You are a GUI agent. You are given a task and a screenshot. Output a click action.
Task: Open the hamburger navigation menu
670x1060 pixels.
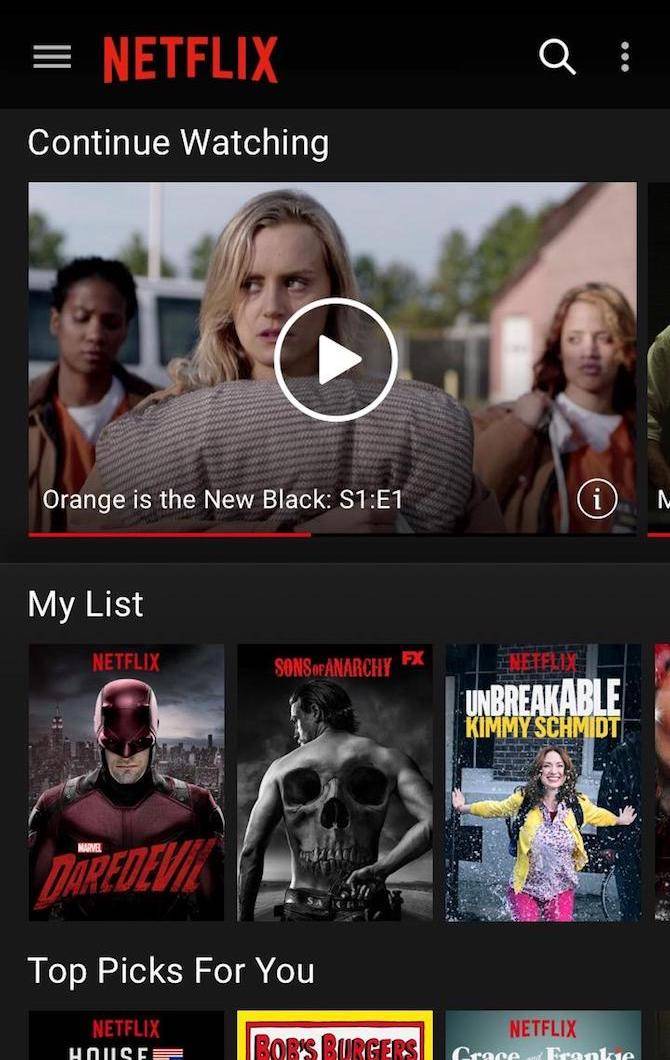[x=52, y=57]
